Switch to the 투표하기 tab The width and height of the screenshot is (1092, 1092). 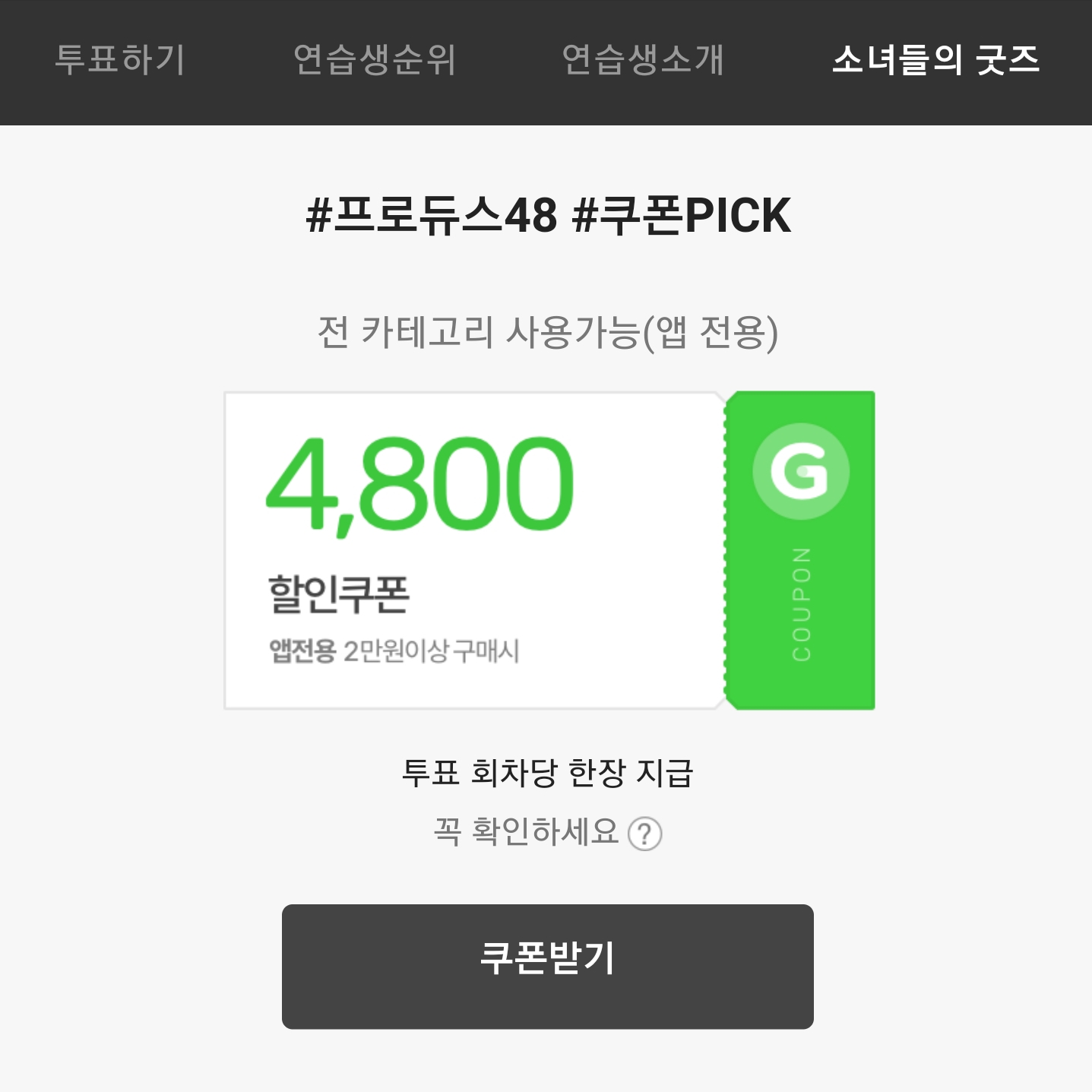point(120,60)
